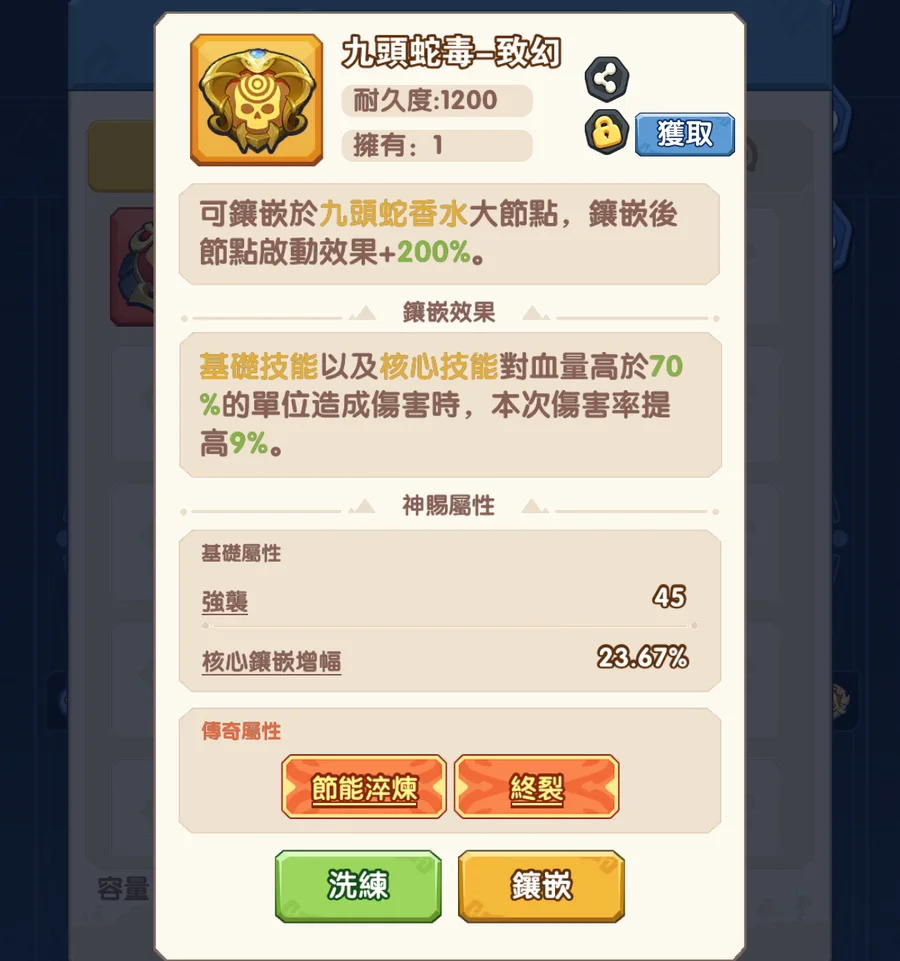View details of the 強襲 attribute
Viewport: 900px width, 961px height.
coord(225,602)
